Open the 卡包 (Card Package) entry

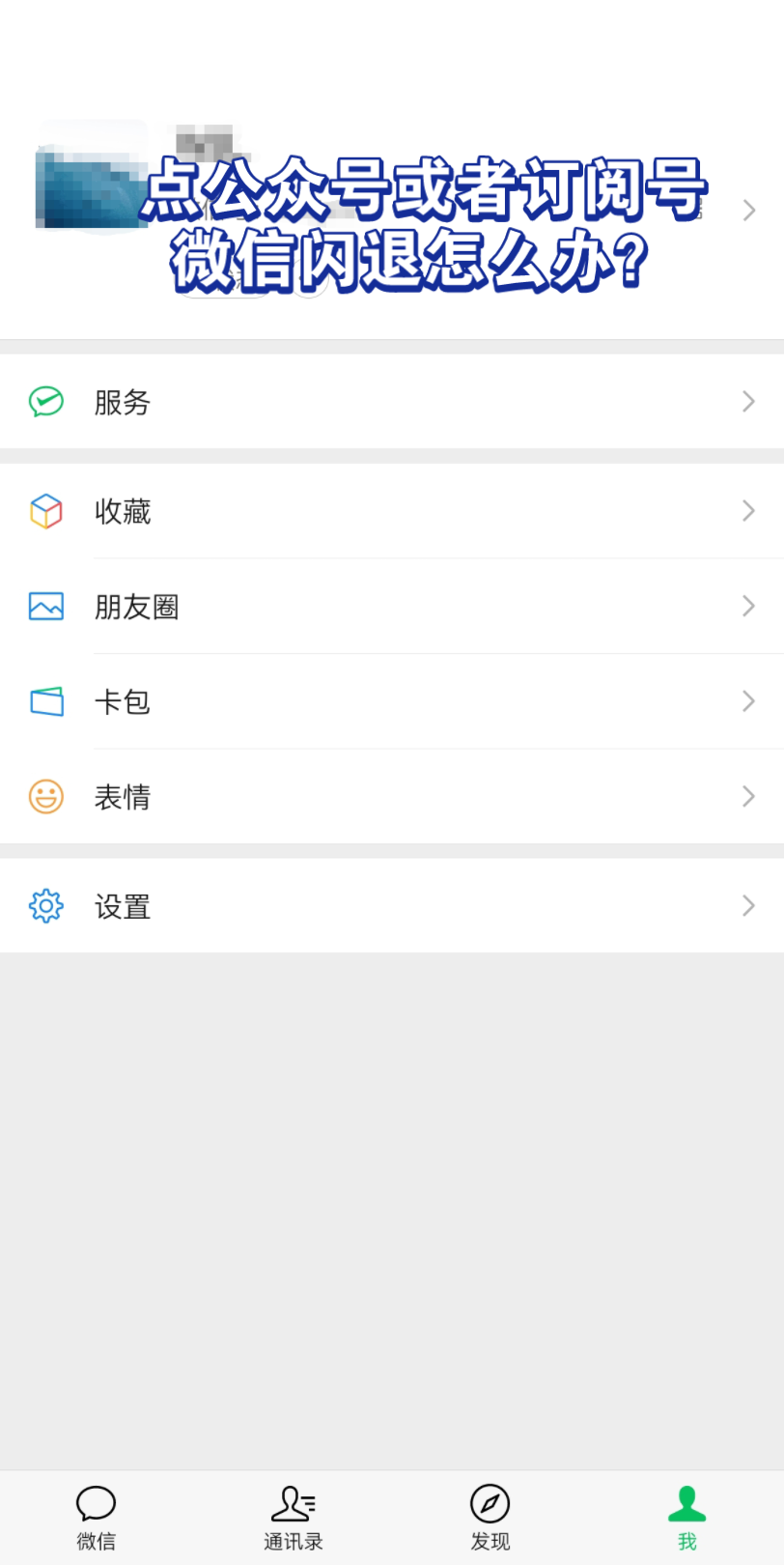pos(122,701)
